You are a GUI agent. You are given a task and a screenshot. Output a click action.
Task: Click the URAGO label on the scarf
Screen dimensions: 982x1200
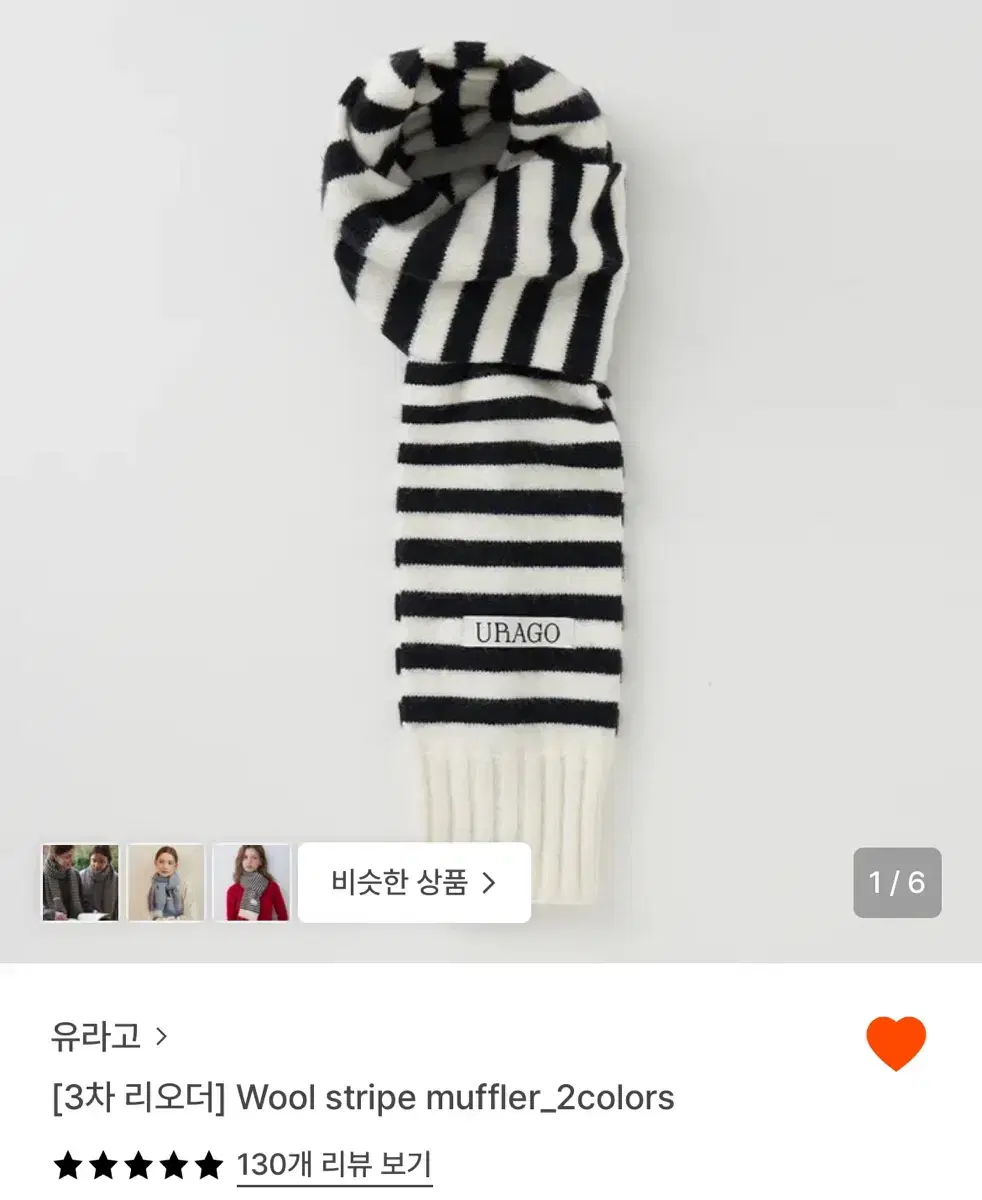coord(519,629)
